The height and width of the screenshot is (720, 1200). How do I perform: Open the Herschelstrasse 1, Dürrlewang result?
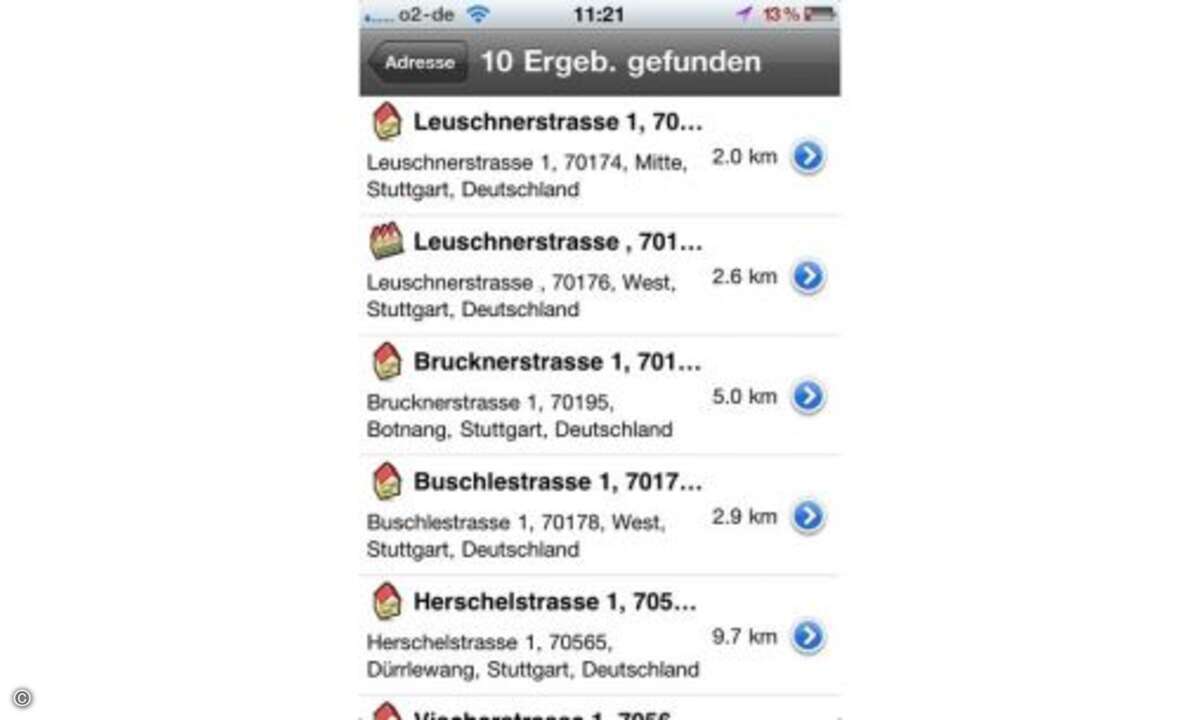pyautogui.click(x=540, y=636)
